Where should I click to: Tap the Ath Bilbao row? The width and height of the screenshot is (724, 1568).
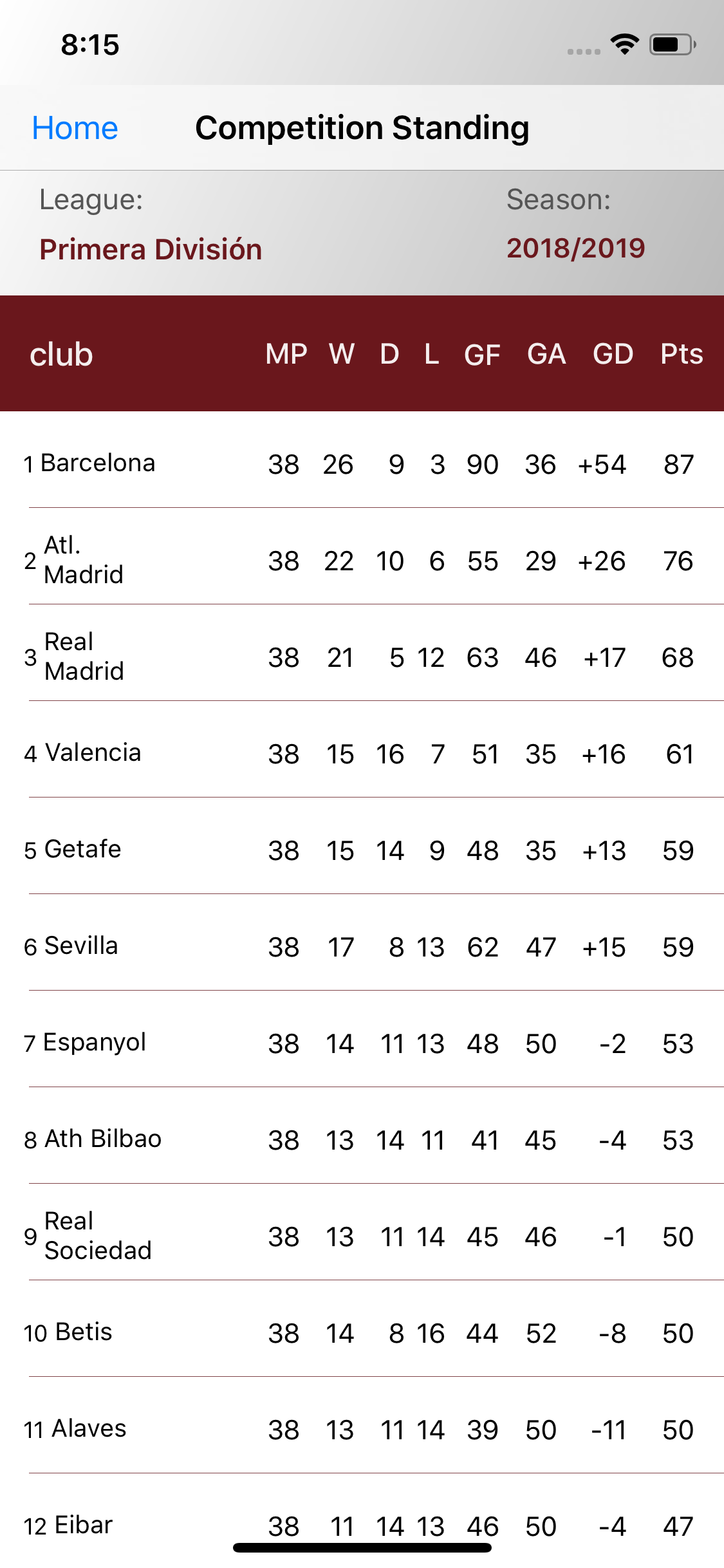tap(362, 1135)
